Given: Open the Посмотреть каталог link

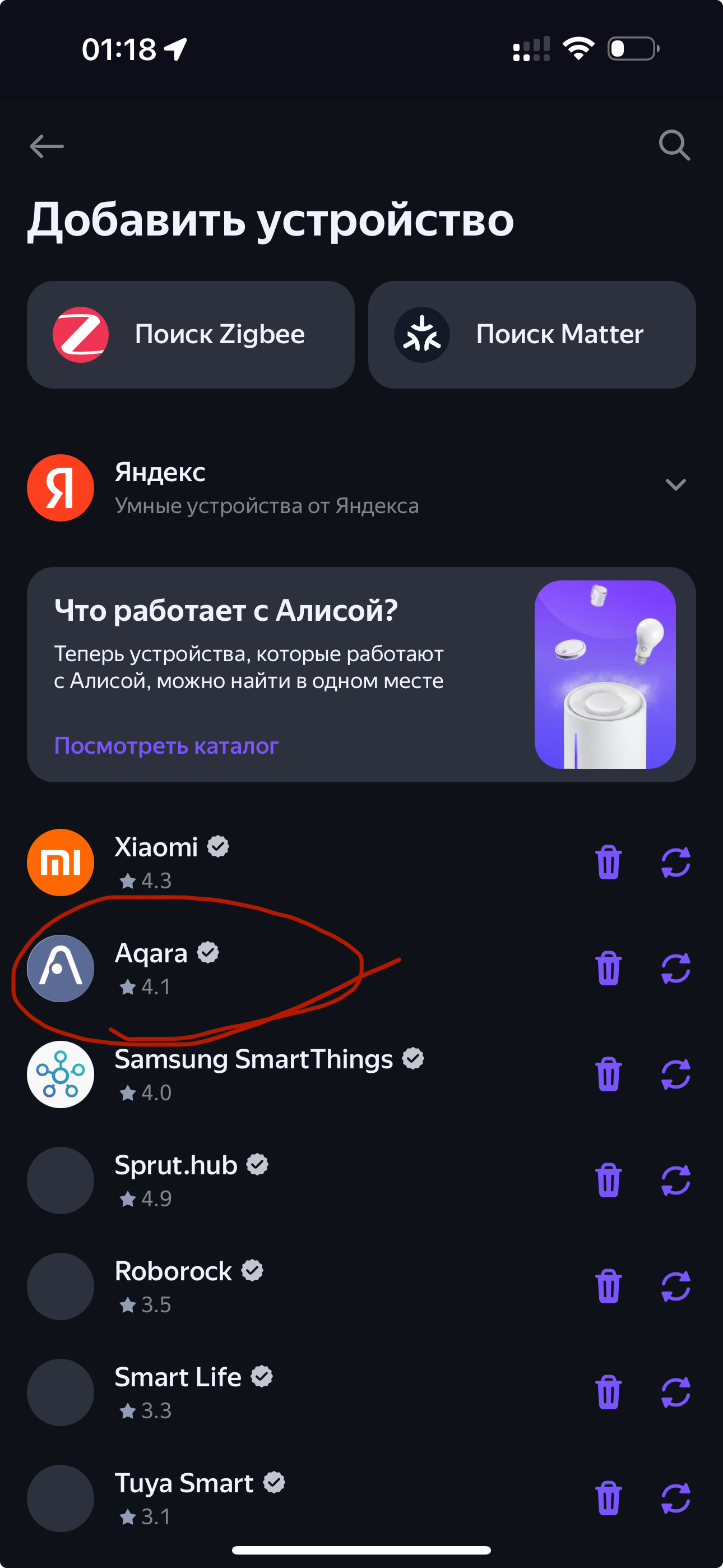Looking at the screenshot, I should 166,746.
